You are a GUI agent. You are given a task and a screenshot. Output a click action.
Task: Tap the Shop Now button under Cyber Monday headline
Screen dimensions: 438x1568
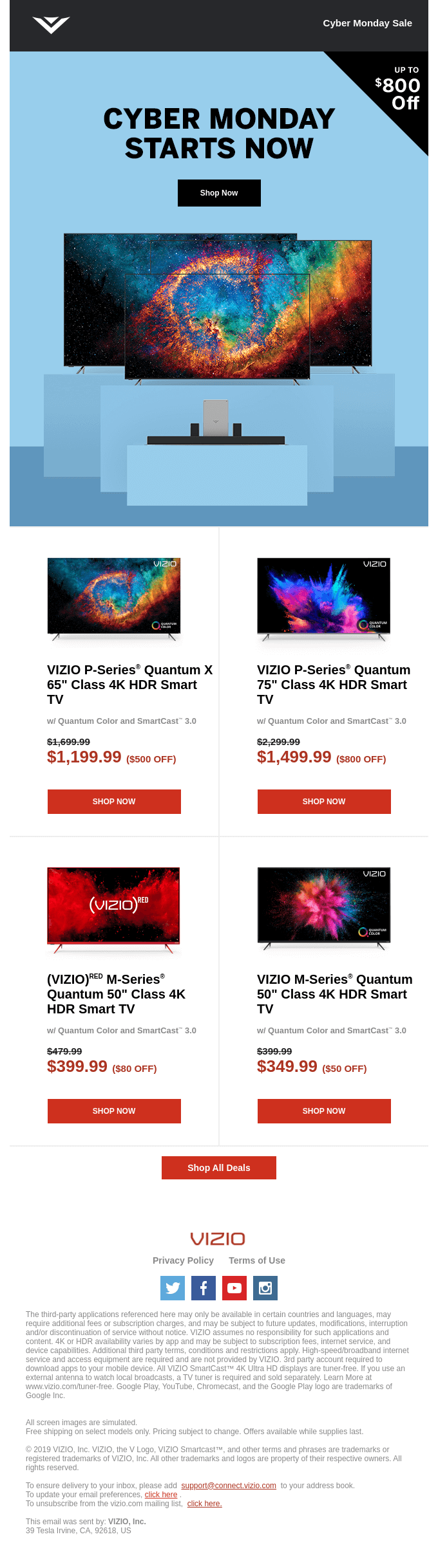pyautogui.click(x=219, y=193)
